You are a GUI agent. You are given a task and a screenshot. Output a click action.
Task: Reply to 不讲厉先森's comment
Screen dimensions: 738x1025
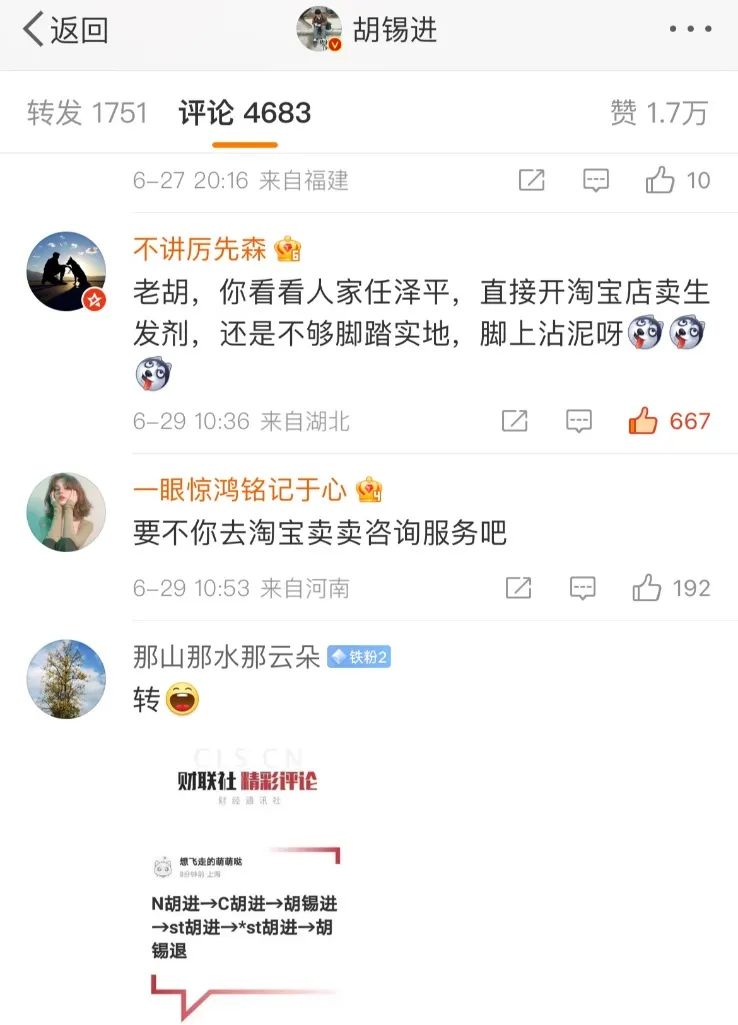point(579,421)
